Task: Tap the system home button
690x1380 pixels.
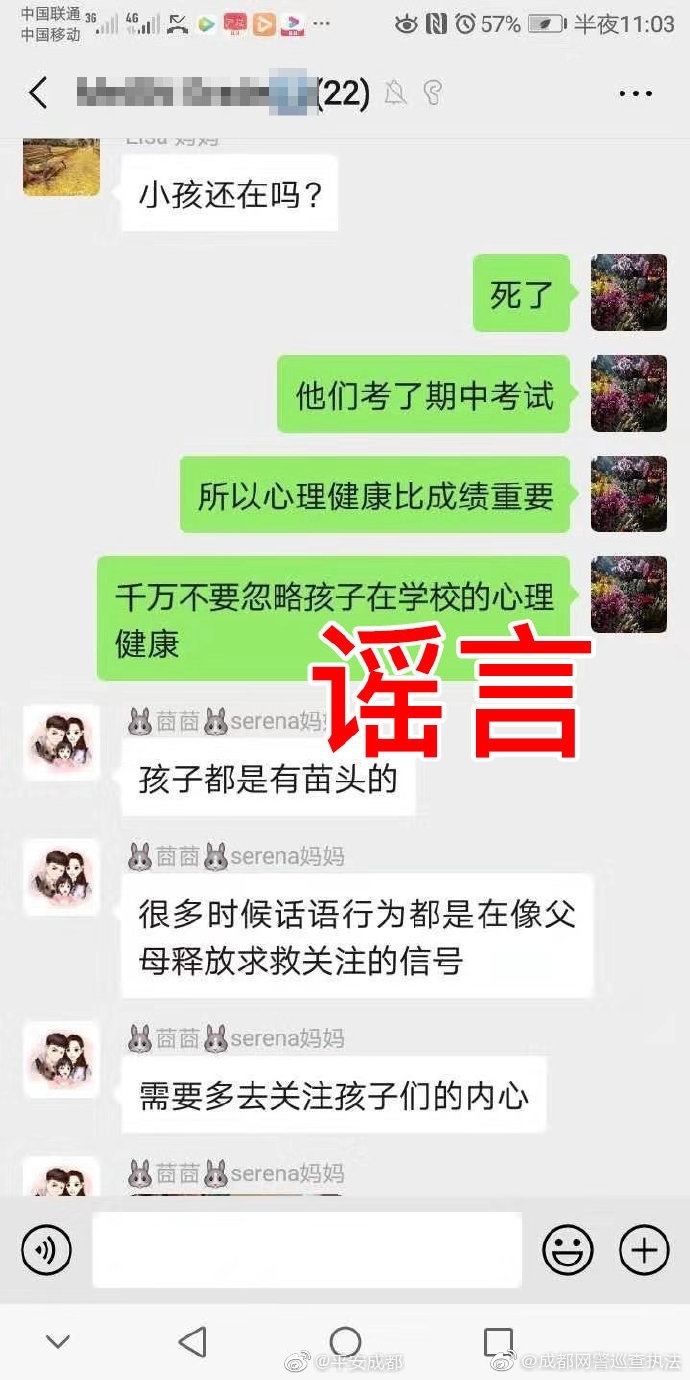Action: [345, 1342]
